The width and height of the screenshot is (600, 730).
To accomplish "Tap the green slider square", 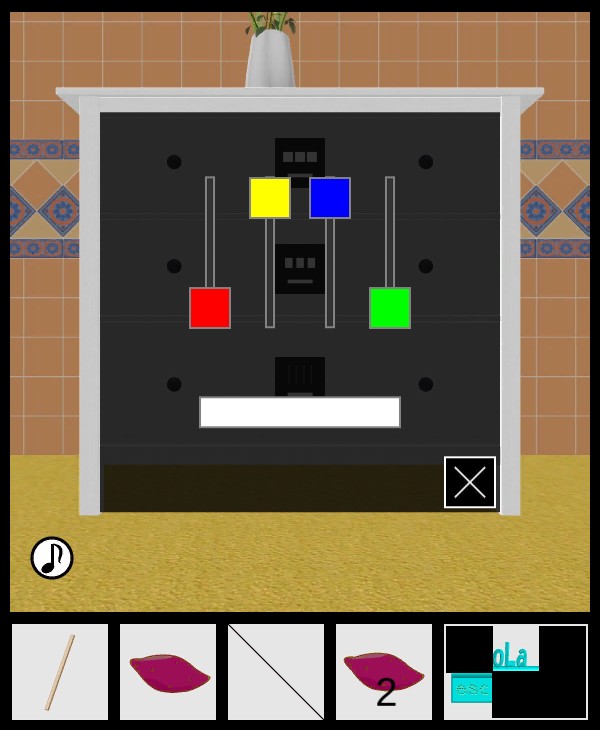I will (390, 308).
